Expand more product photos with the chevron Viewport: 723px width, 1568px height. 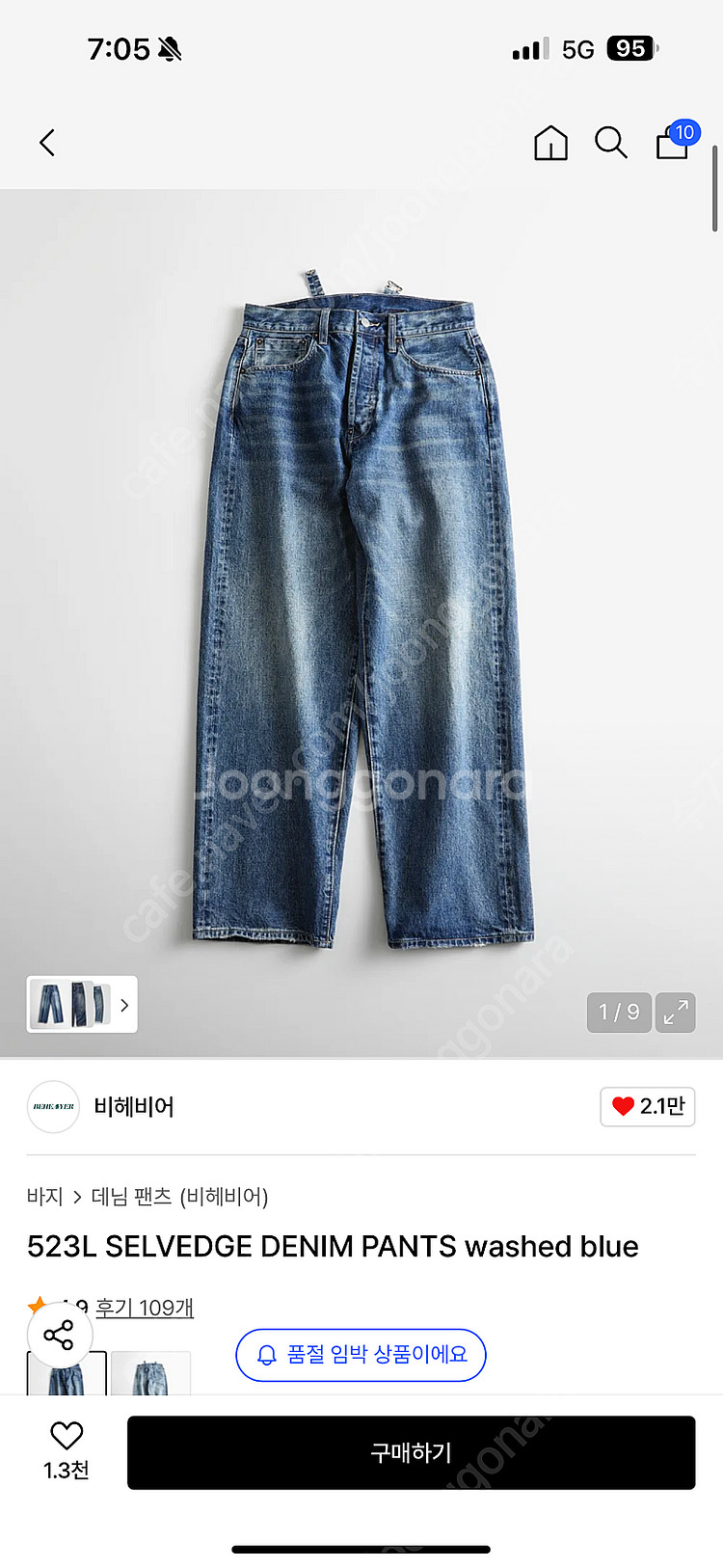pos(124,1004)
